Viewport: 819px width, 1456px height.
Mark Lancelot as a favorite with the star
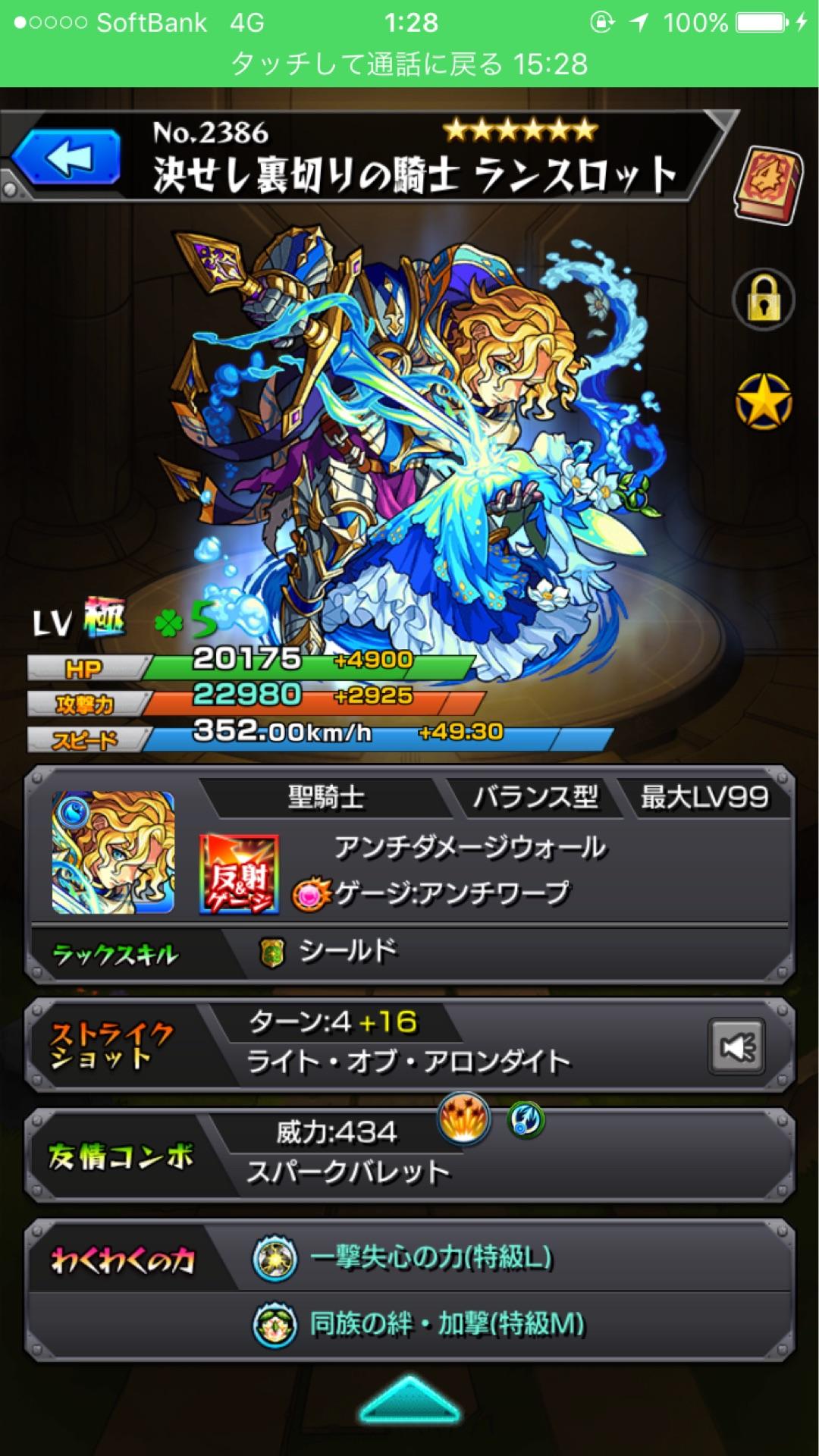coord(763,400)
